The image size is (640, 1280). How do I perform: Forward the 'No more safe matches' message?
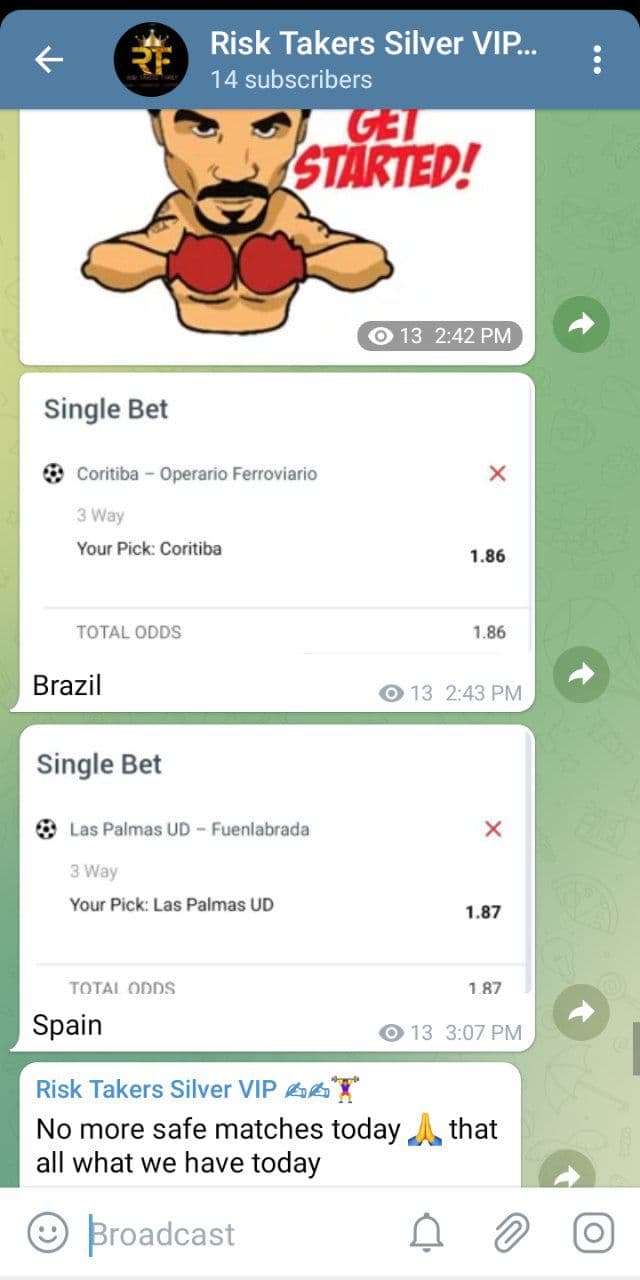tap(567, 1172)
